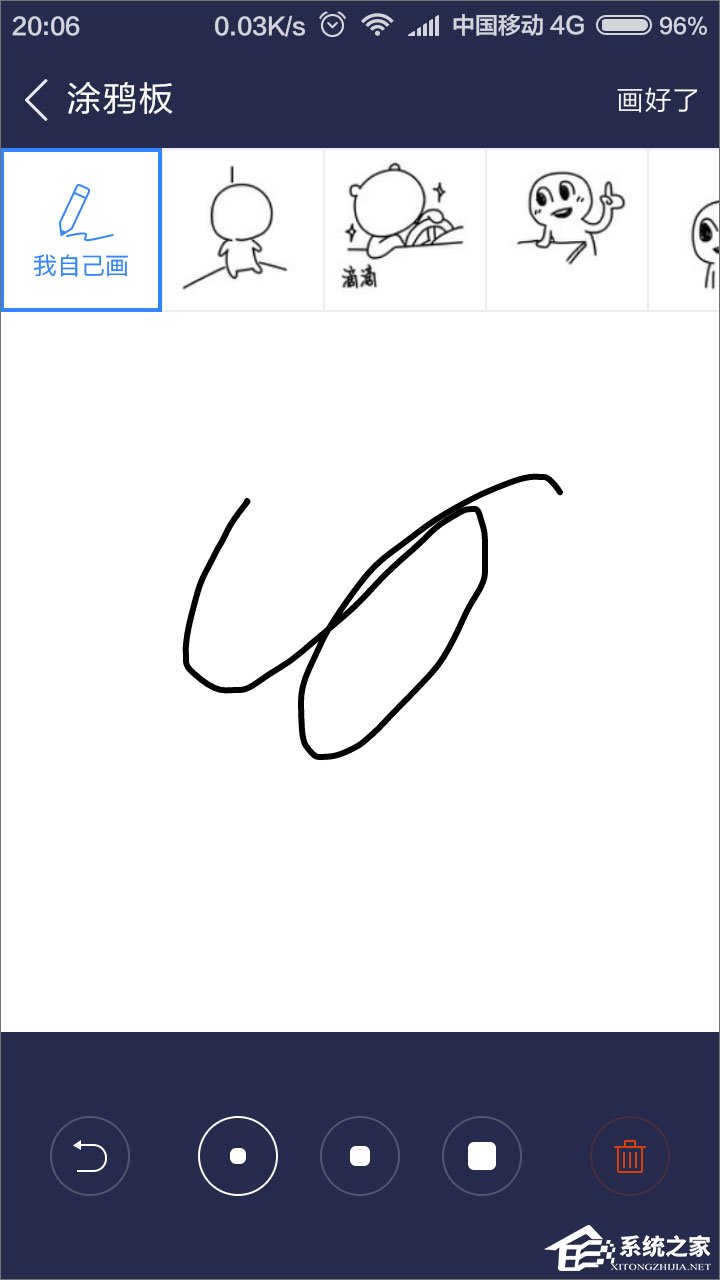Choose the template of a figure sitting on a ledge

[x=242, y=230]
